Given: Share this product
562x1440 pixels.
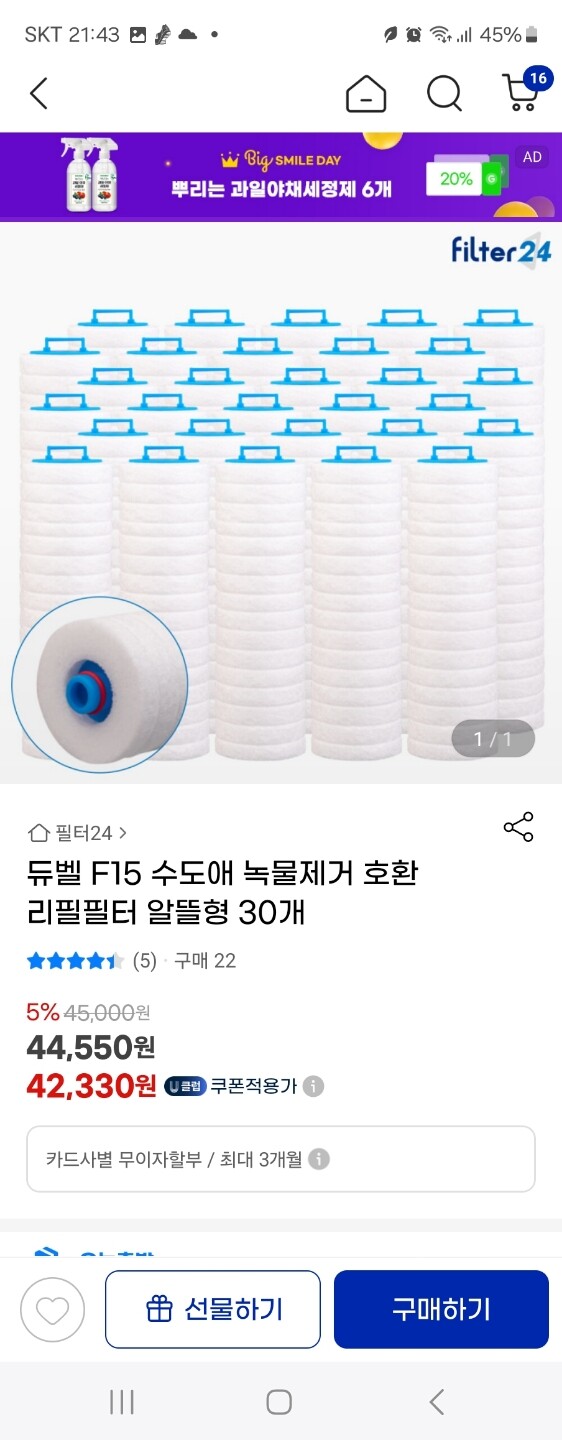Looking at the screenshot, I should click(519, 827).
